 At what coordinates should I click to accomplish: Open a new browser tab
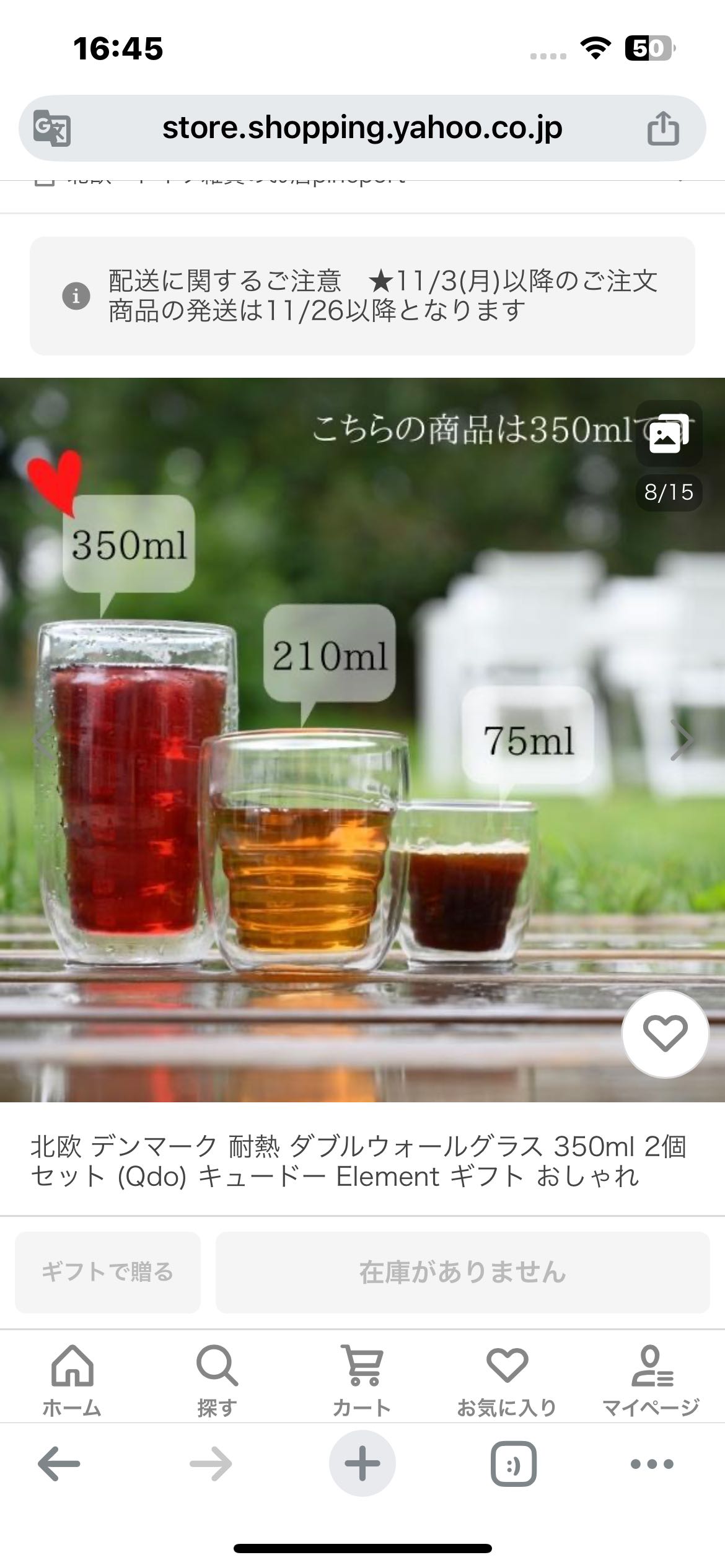[362, 1464]
